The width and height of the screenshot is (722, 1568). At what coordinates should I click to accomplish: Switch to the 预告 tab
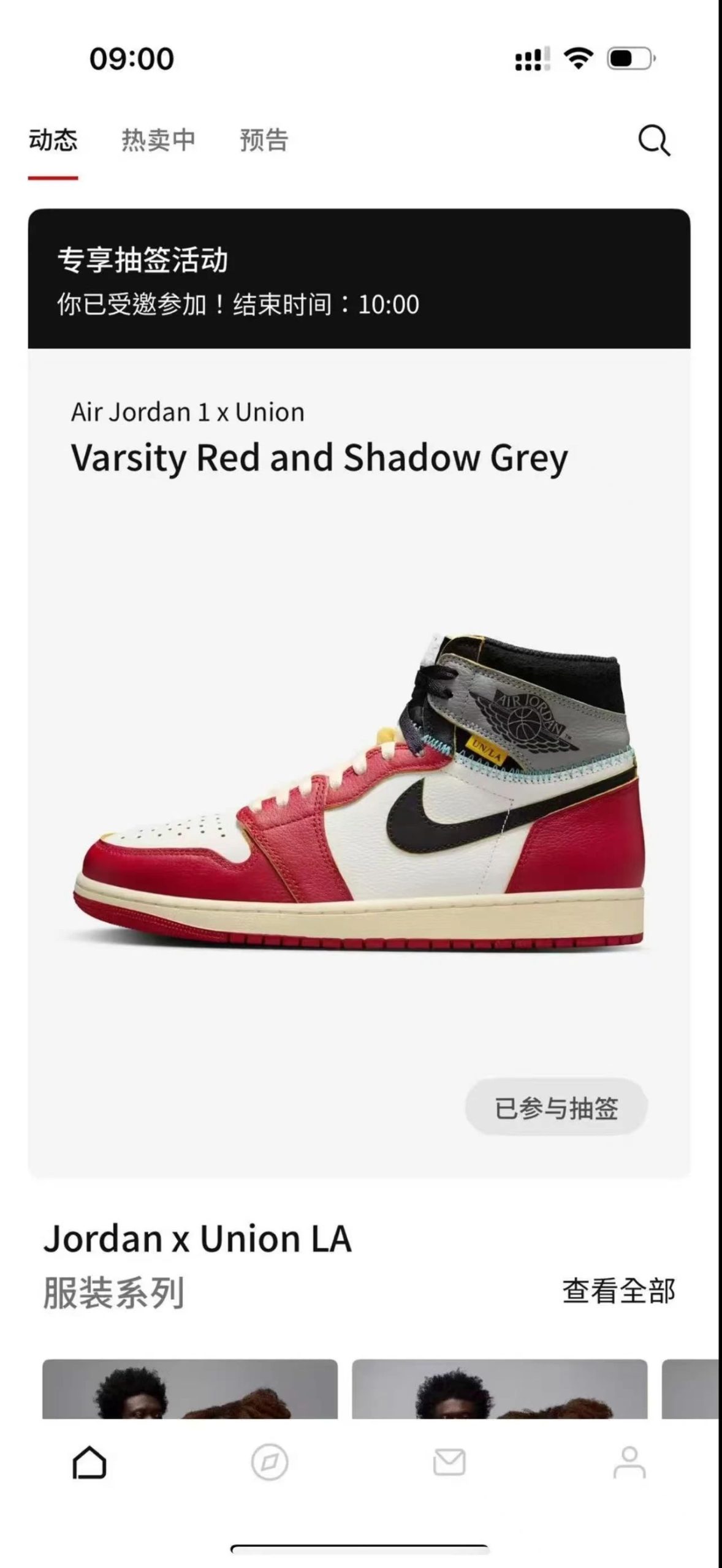point(264,140)
